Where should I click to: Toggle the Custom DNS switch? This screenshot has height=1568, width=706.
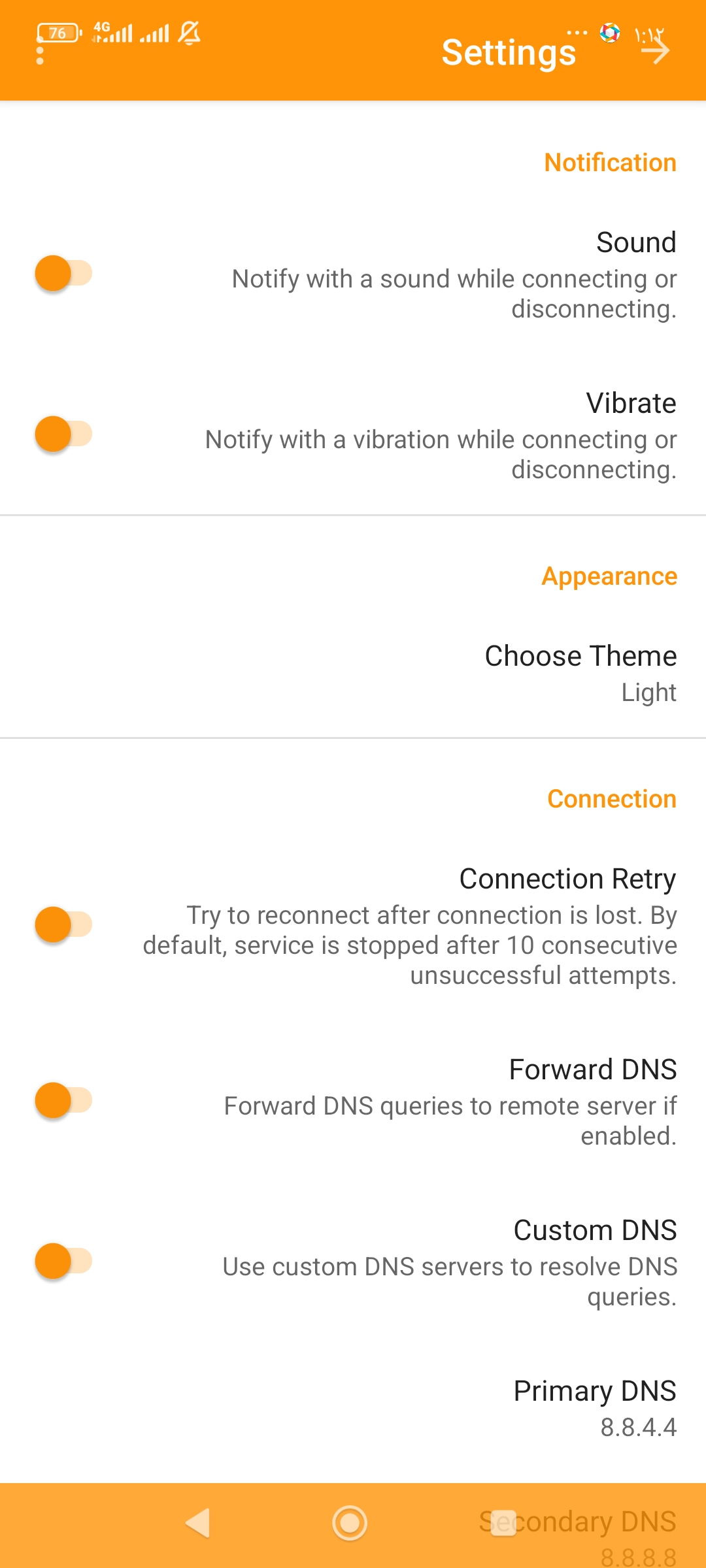(x=63, y=1261)
